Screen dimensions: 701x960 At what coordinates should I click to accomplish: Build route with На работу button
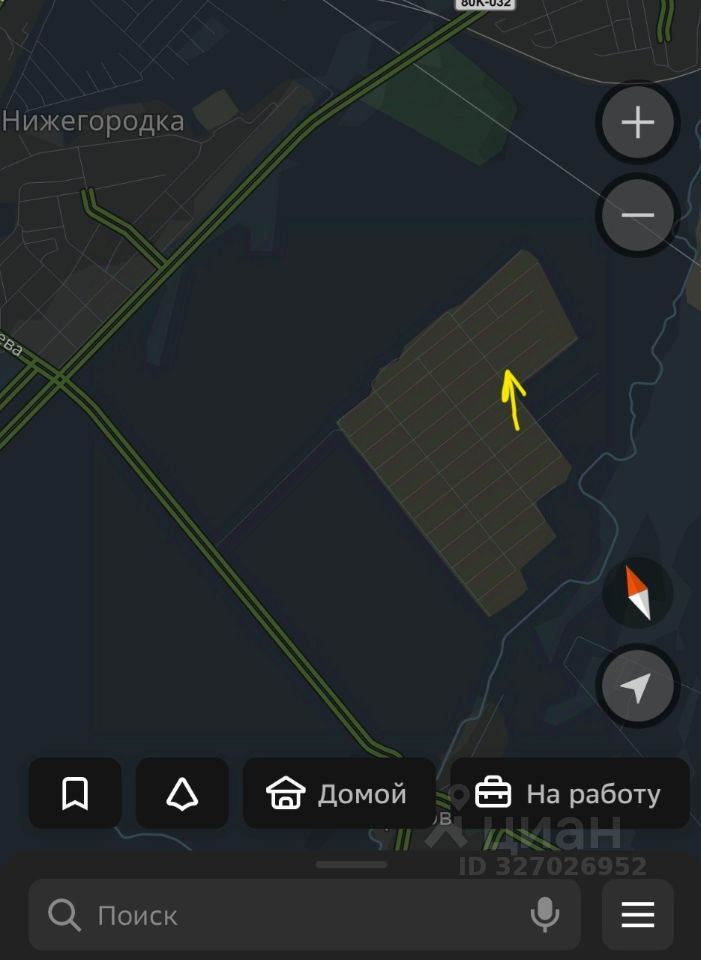(x=569, y=794)
